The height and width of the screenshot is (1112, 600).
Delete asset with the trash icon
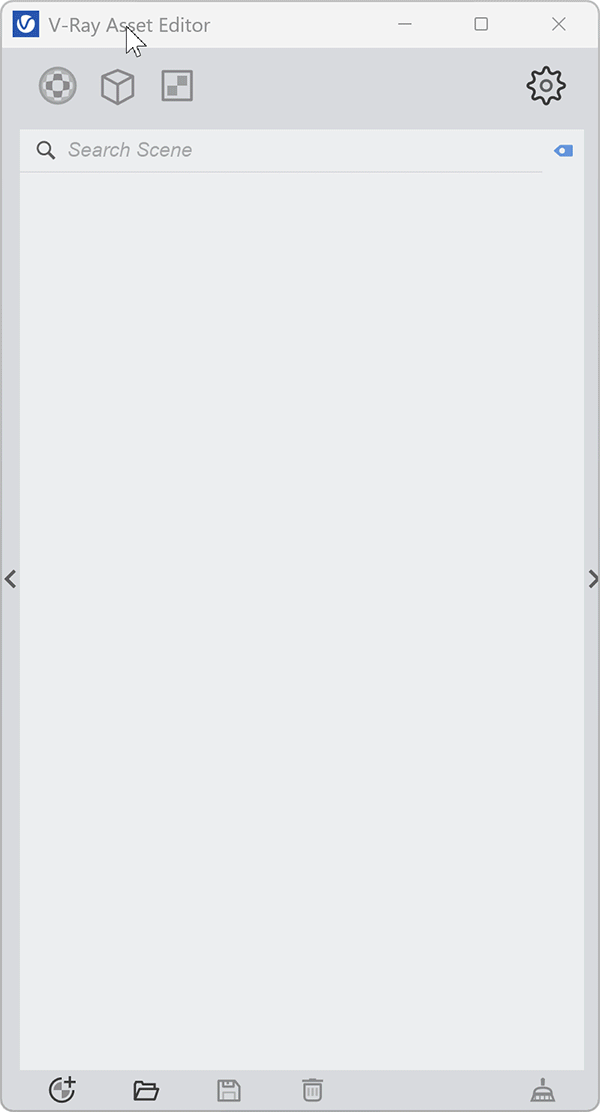[x=312, y=1089]
